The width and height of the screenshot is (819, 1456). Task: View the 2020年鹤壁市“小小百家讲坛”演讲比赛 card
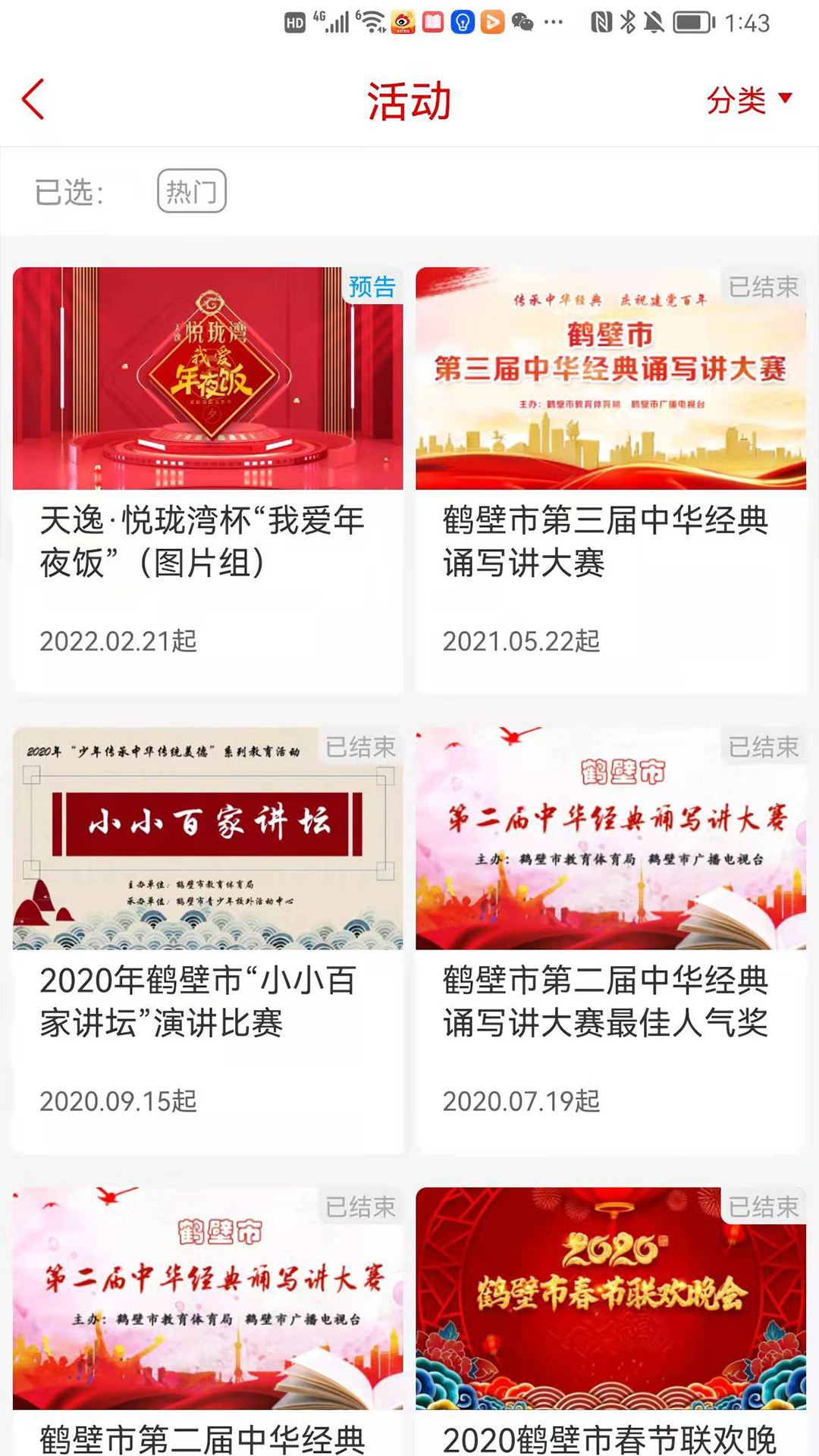click(208, 939)
